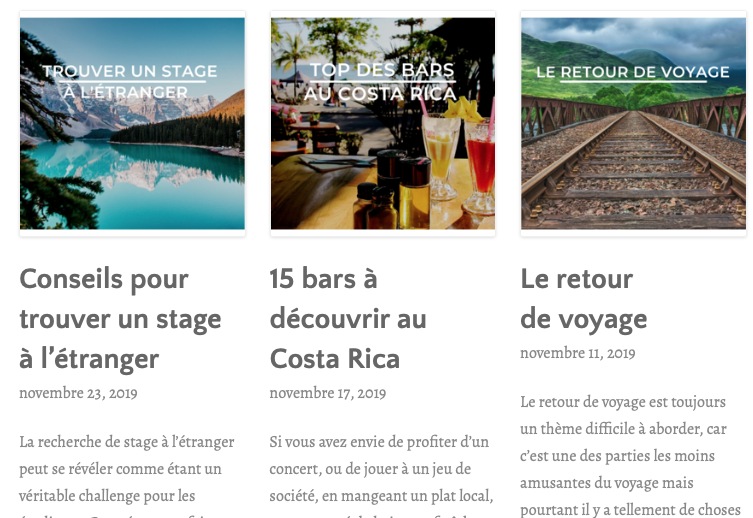
Task: Open the 'Le retour de voyage' image
Action: point(633,123)
